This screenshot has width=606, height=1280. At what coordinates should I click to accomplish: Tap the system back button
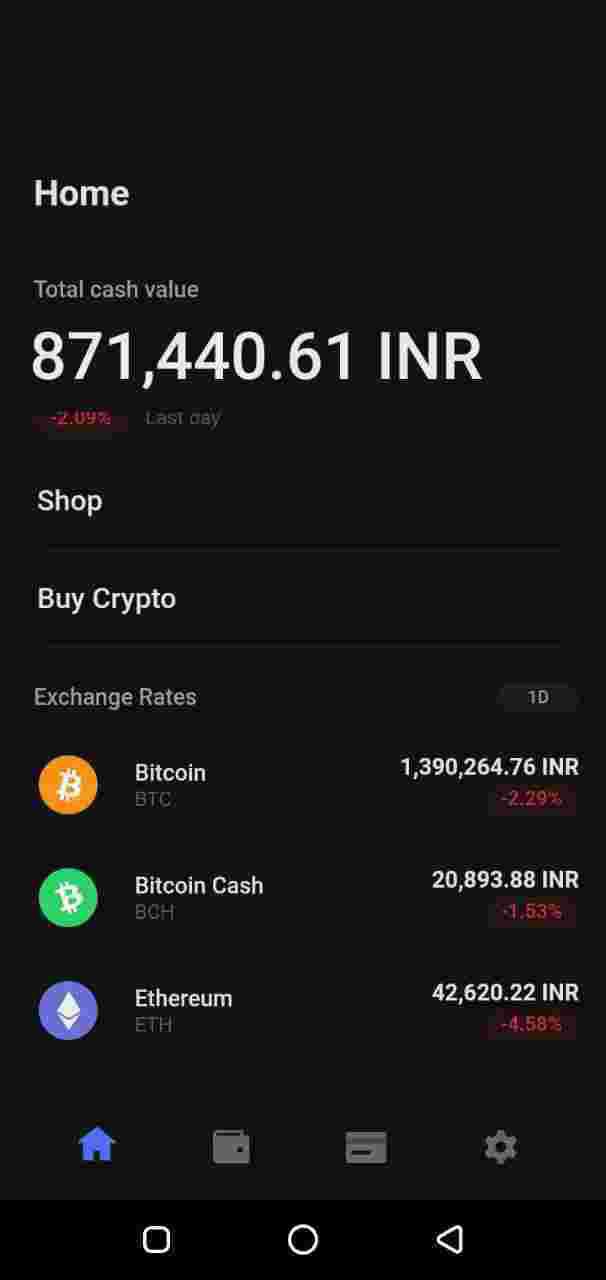coord(449,1240)
